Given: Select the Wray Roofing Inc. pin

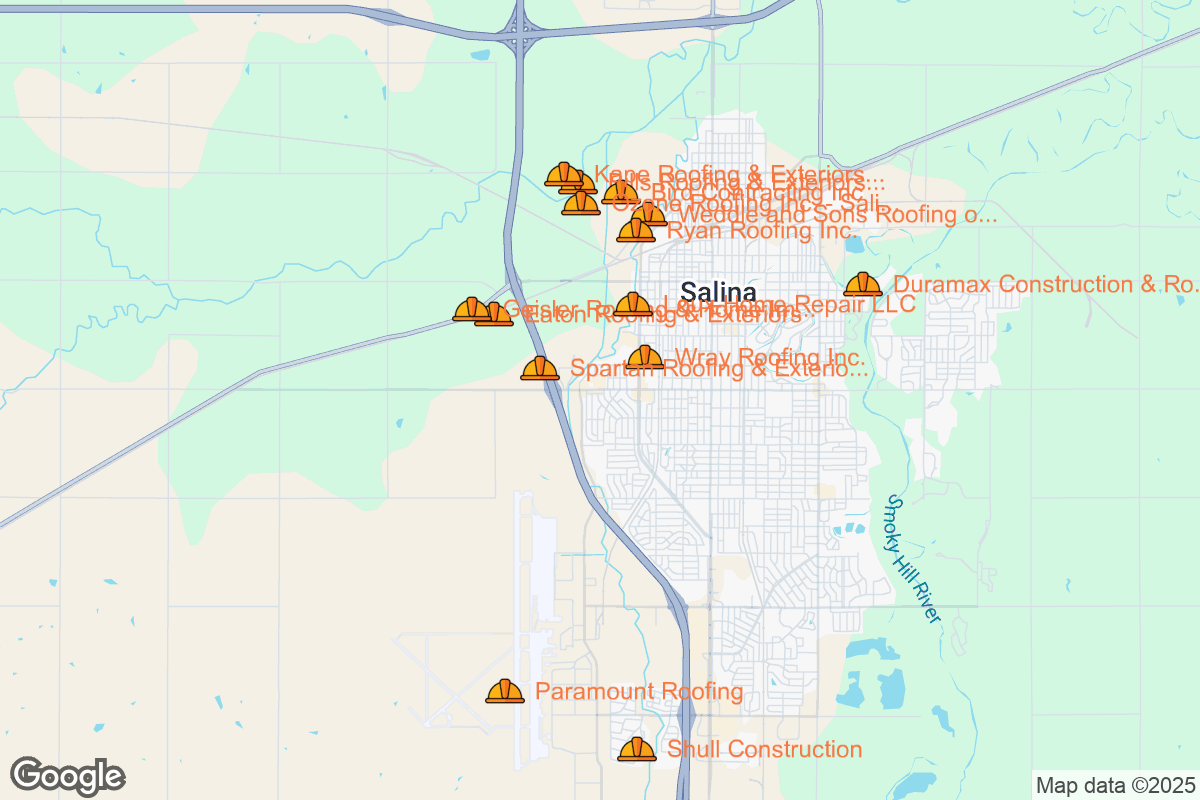Looking at the screenshot, I should point(645,357).
